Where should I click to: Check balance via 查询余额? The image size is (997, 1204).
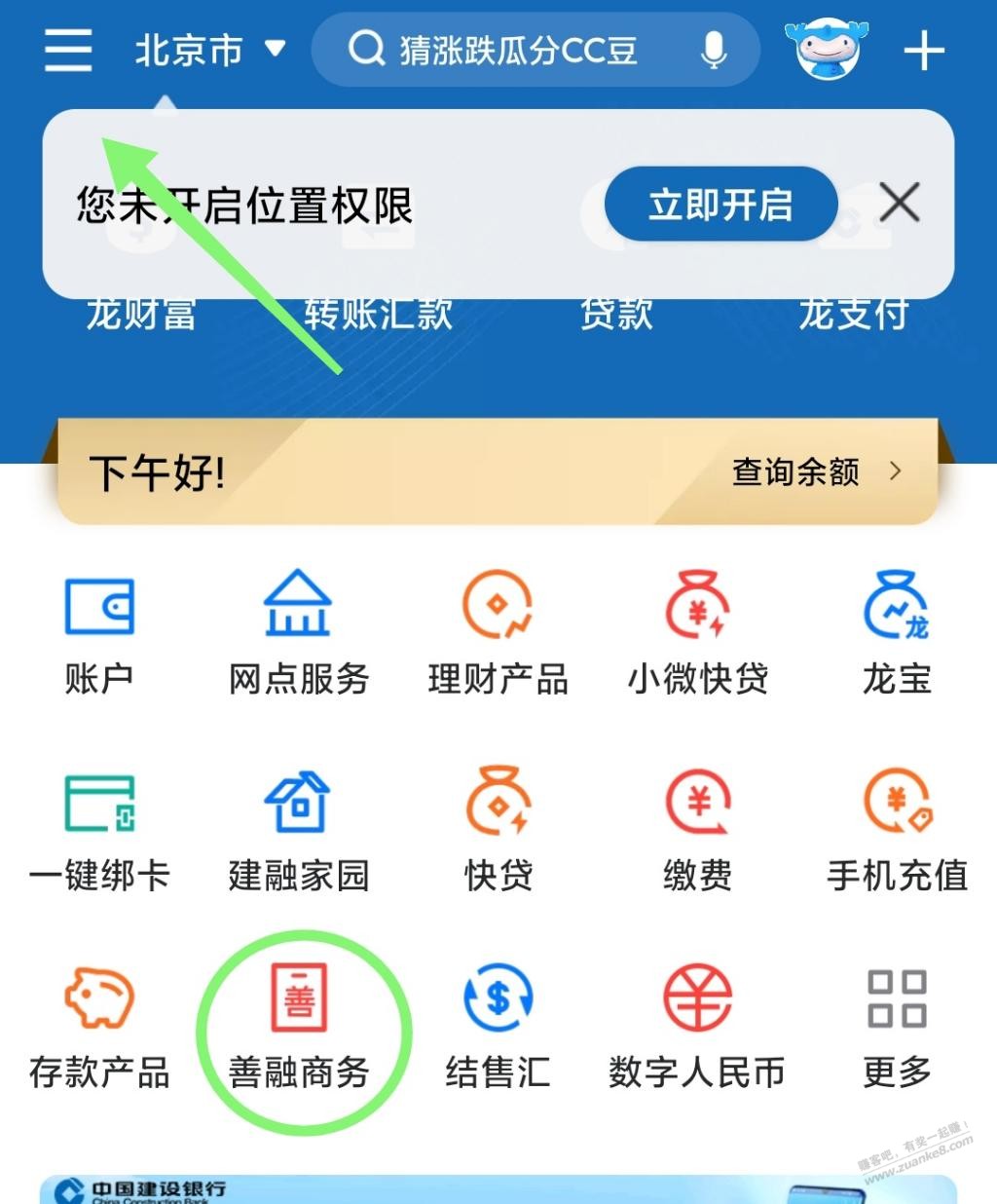coord(816,472)
